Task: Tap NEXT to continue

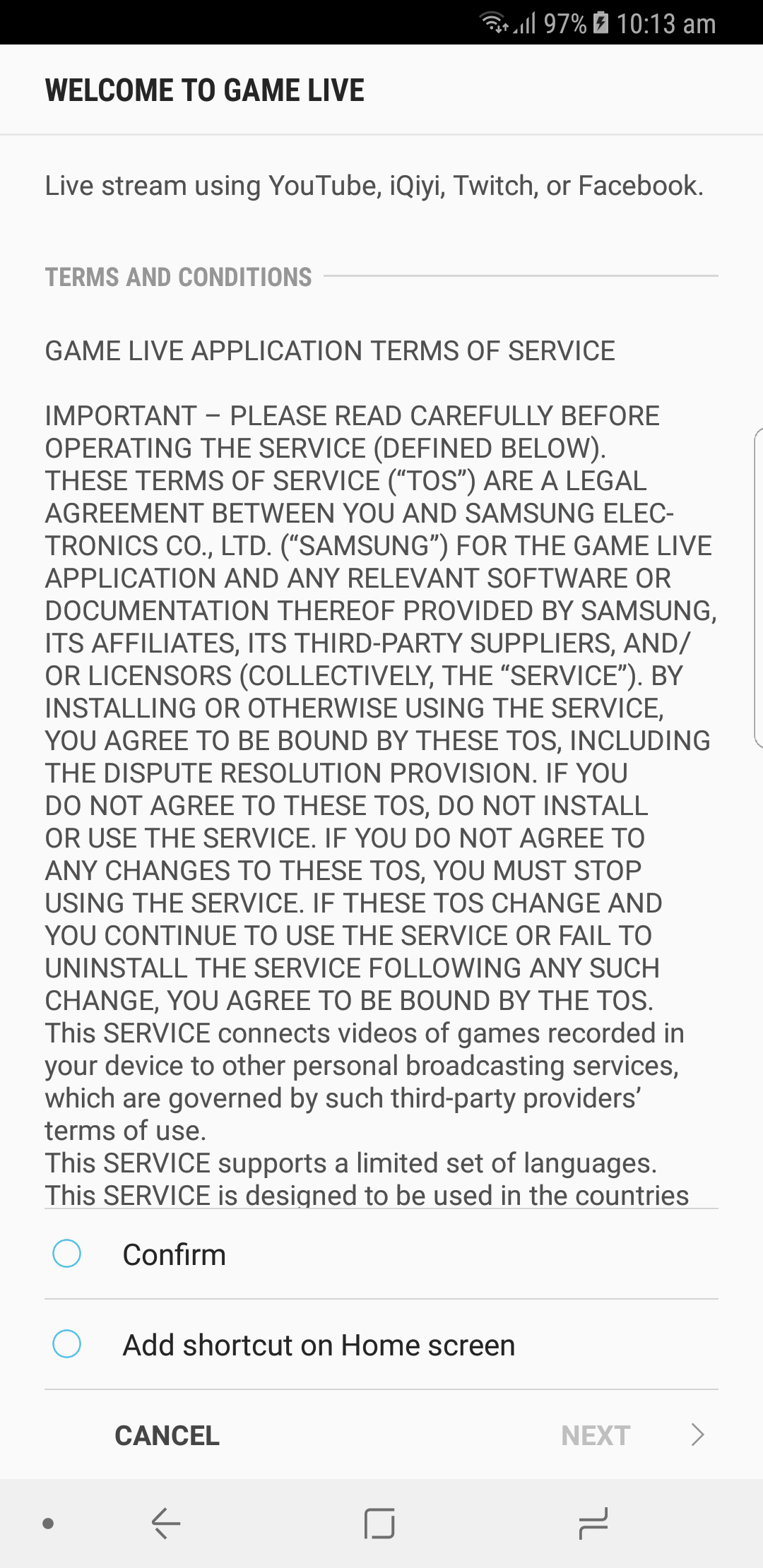Action: point(596,1435)
